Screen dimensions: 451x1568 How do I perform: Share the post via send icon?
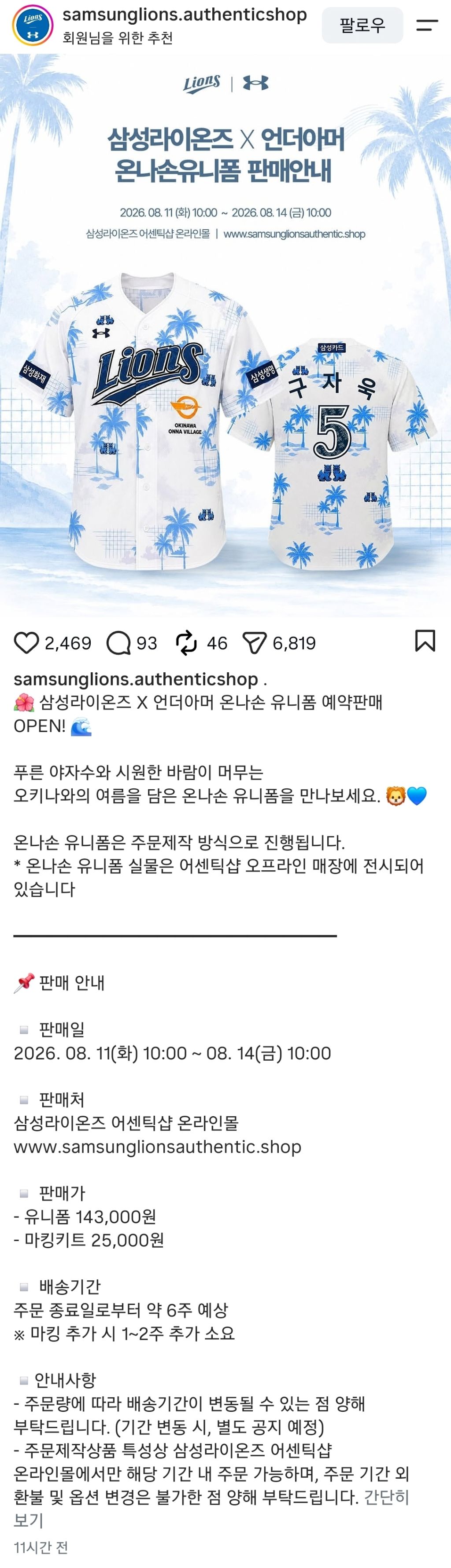[255, 643]
